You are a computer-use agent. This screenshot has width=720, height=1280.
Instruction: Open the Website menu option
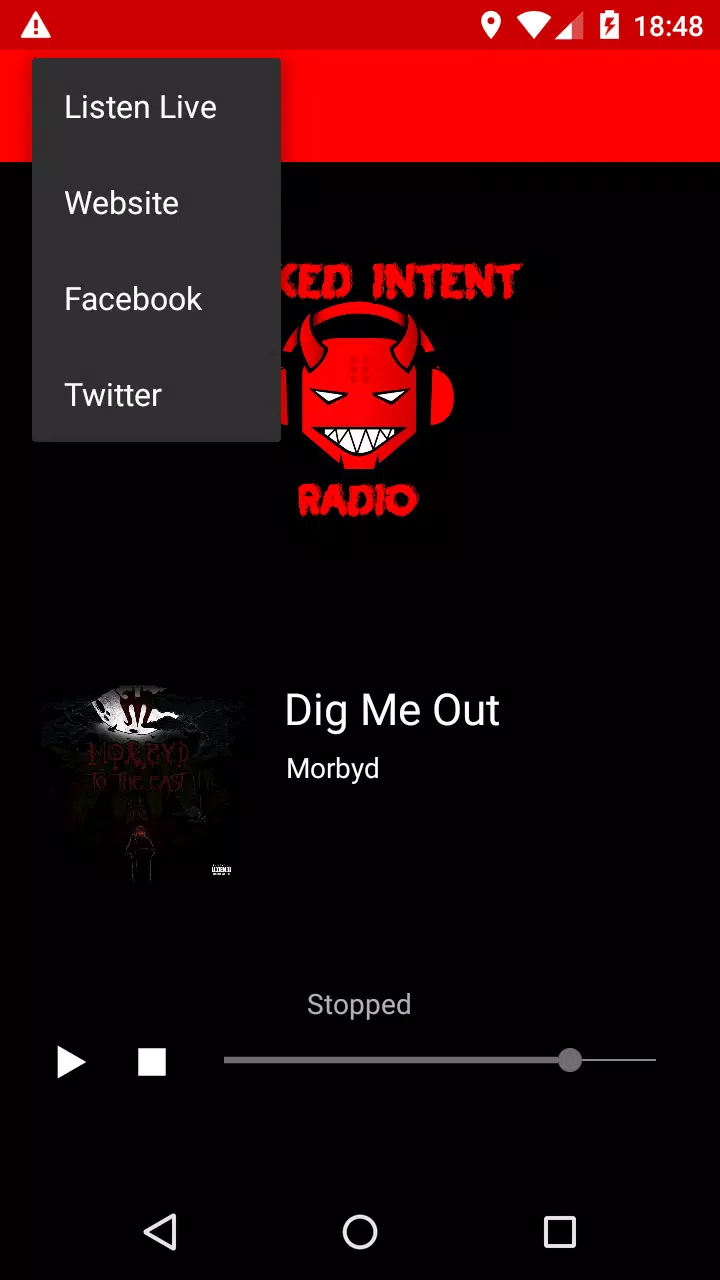coord(122,203)
